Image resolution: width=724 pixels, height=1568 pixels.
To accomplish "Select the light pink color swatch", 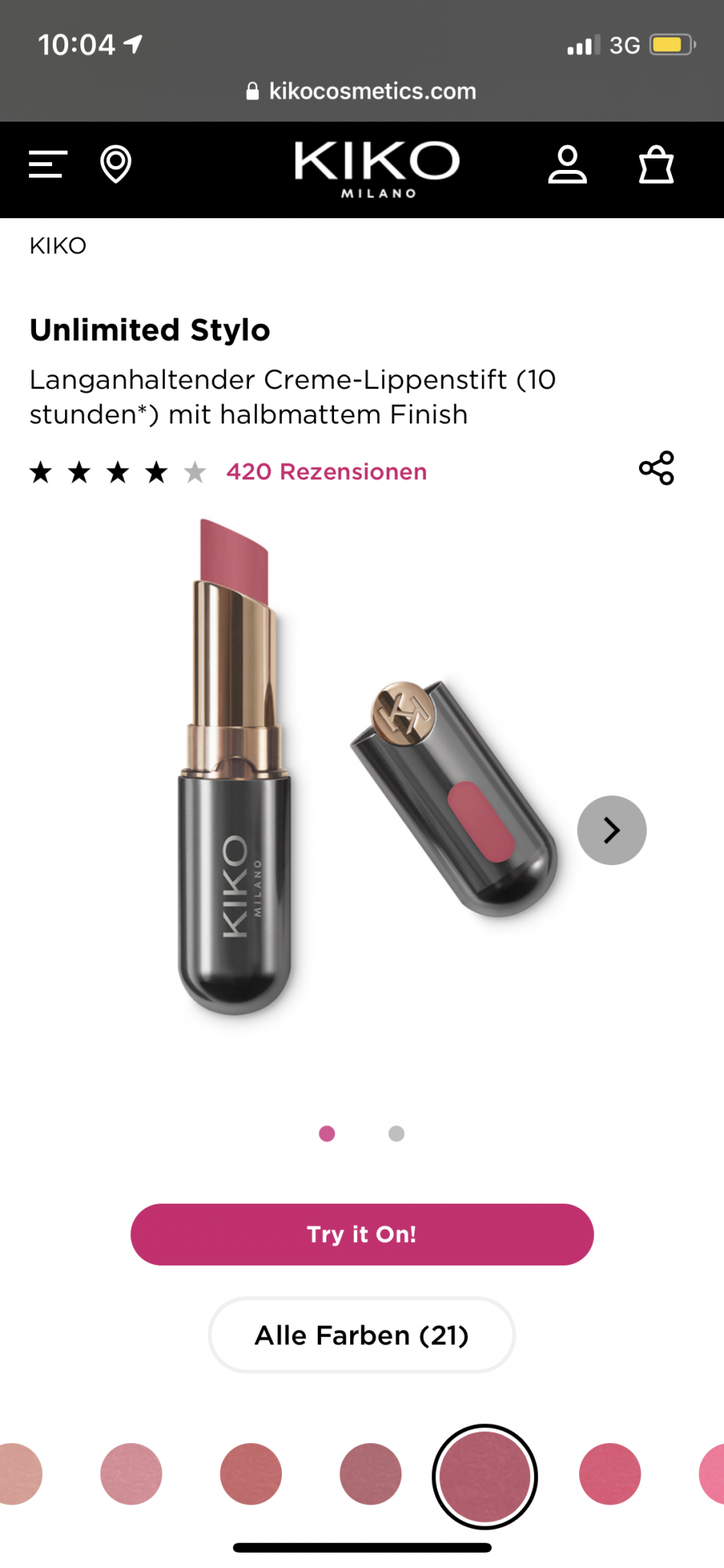I will 131,1474.
